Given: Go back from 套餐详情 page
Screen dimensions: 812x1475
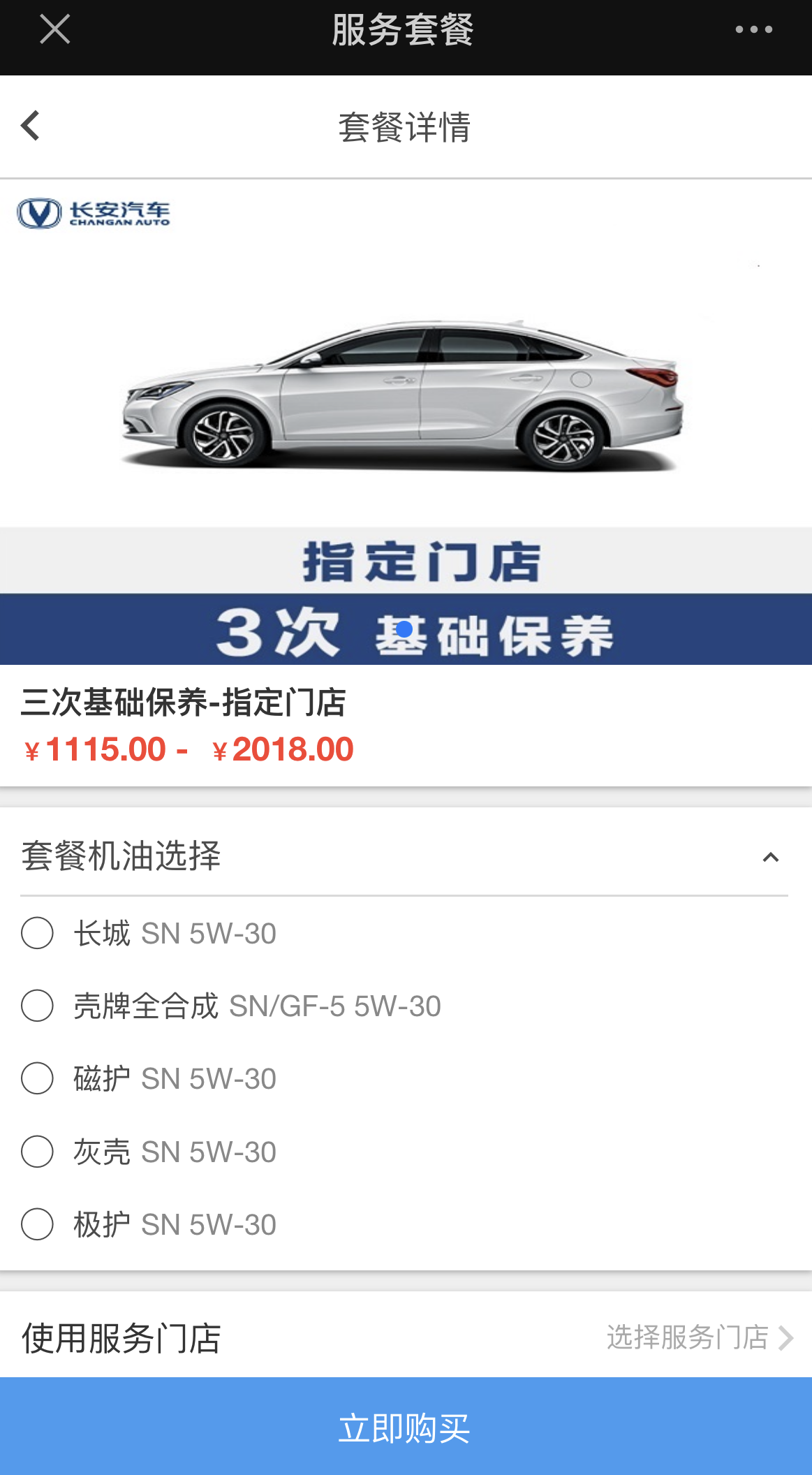Looking at the screenshot, I should (31, 126).
